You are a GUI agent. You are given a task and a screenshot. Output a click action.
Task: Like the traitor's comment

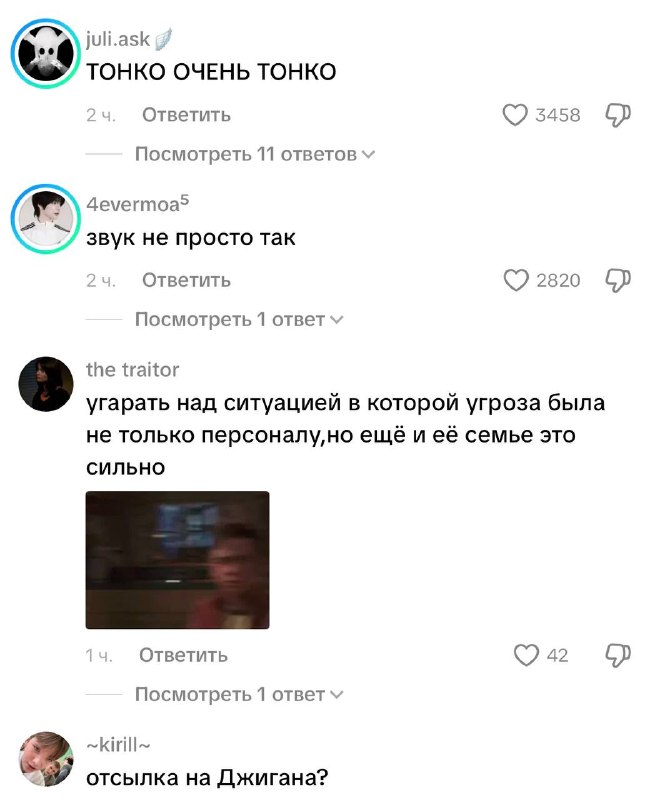tap(526, 655)
